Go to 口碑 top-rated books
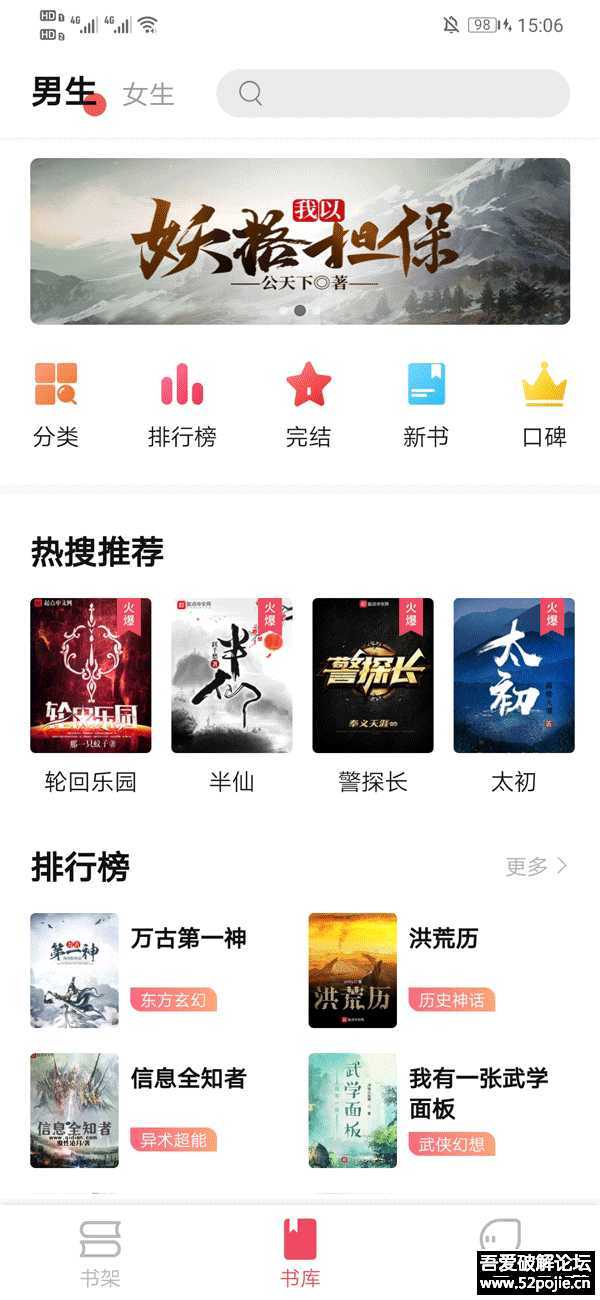 [544, 405]
